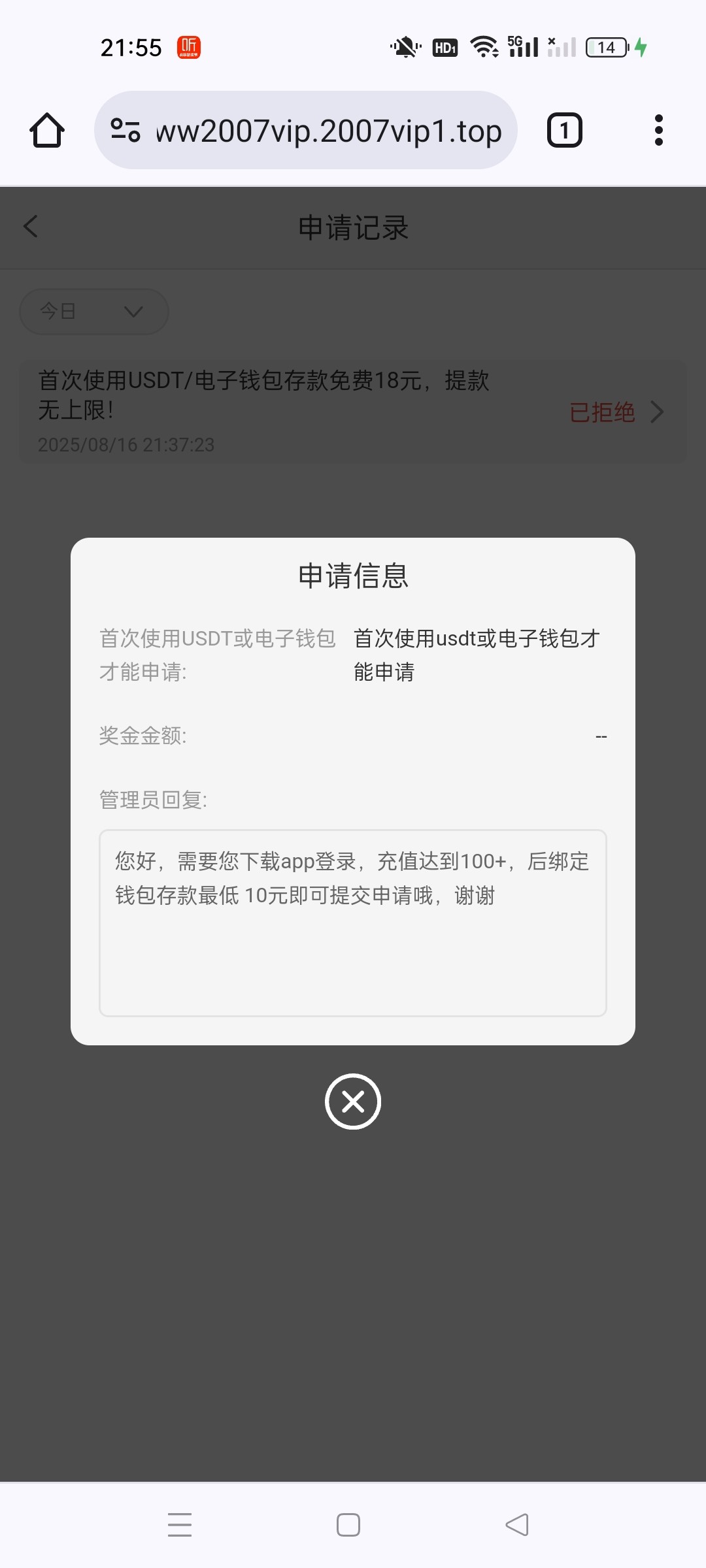Expand the rejected application record details

pos(656,412)
